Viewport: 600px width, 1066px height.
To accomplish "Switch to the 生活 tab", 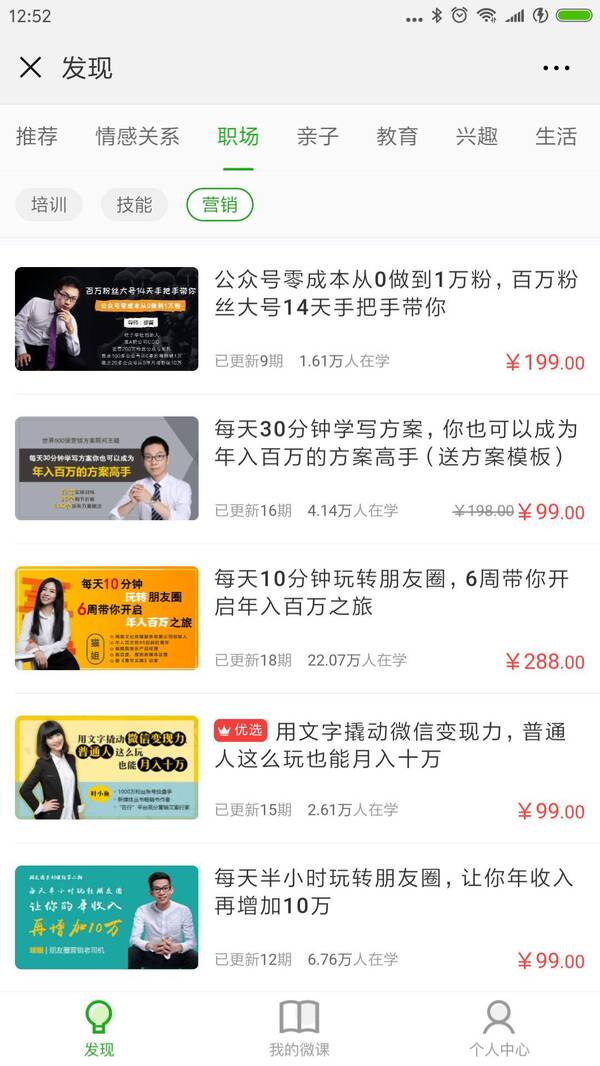I will click(x=556, y=136).
